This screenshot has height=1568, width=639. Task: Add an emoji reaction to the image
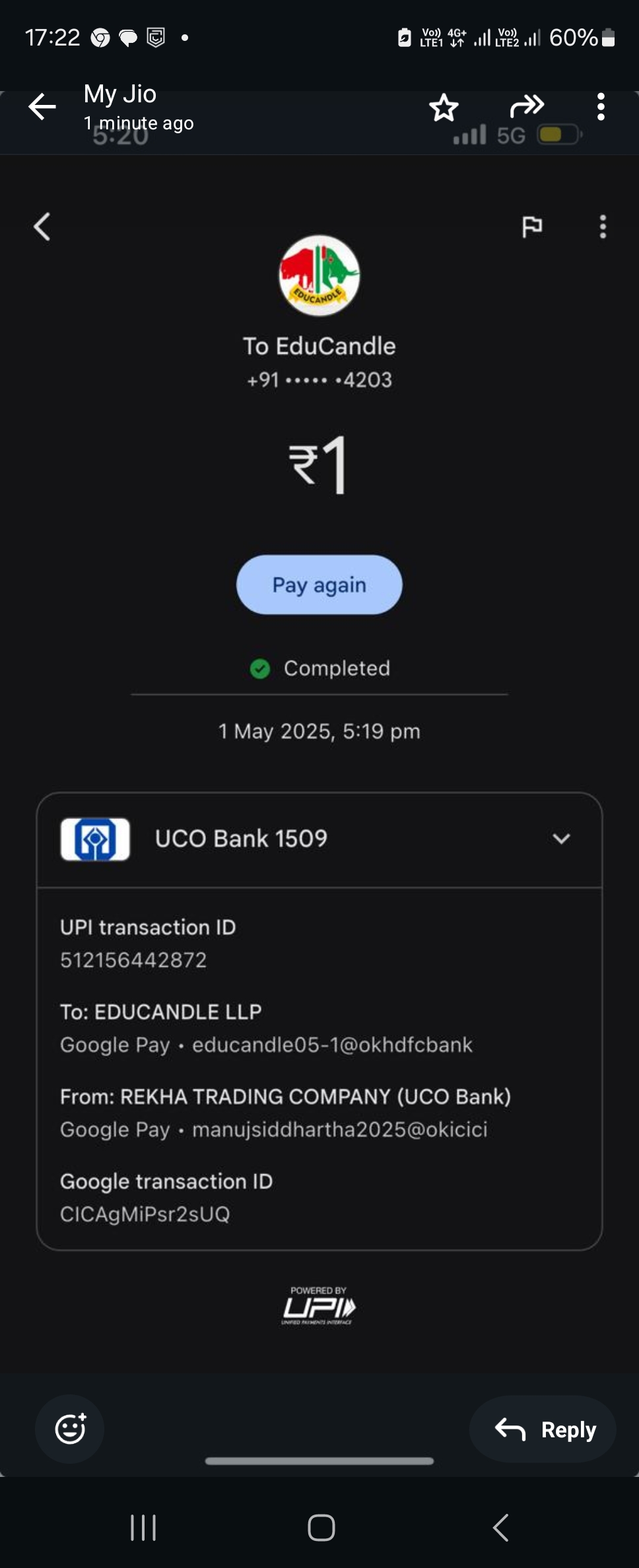coord(70,1429)
